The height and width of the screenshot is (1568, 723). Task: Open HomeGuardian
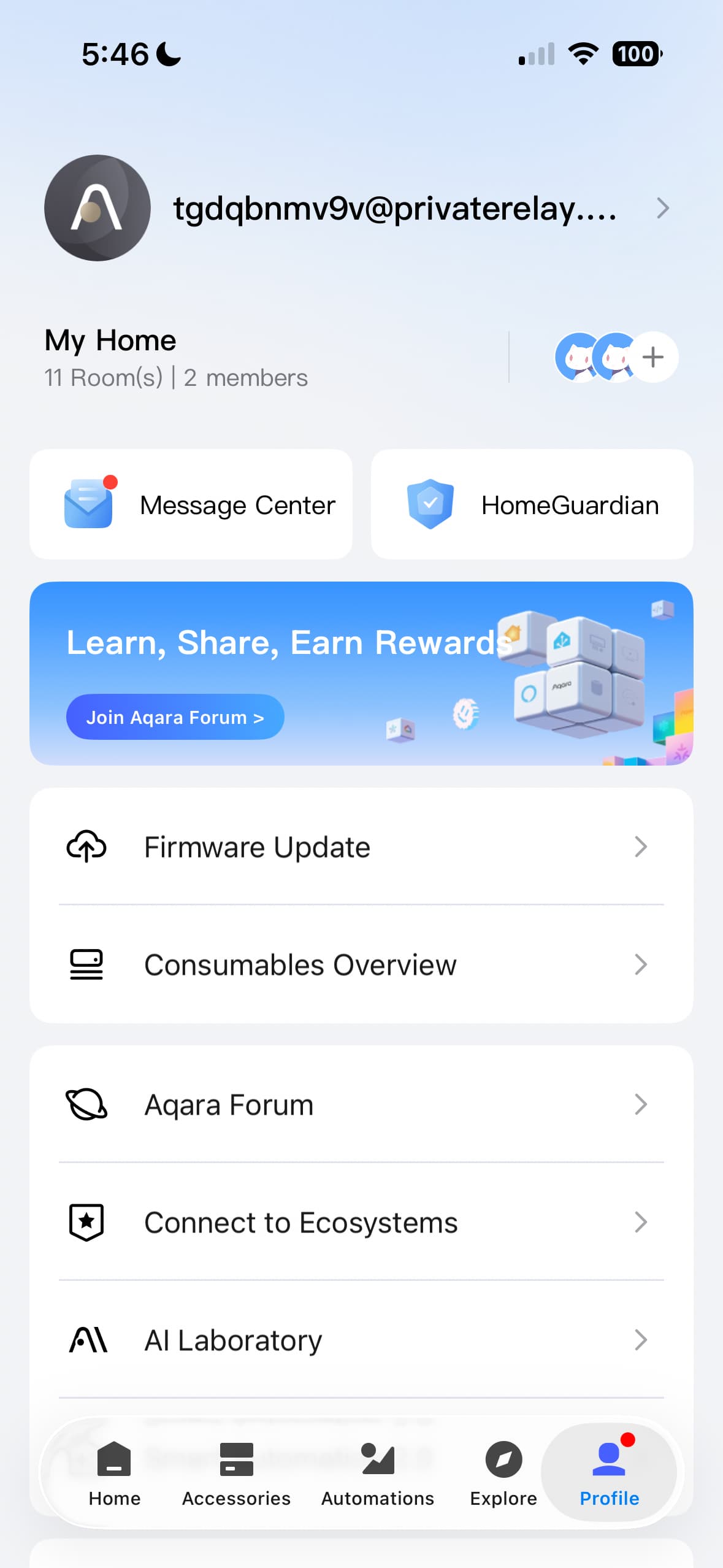[x=532, y=505]
